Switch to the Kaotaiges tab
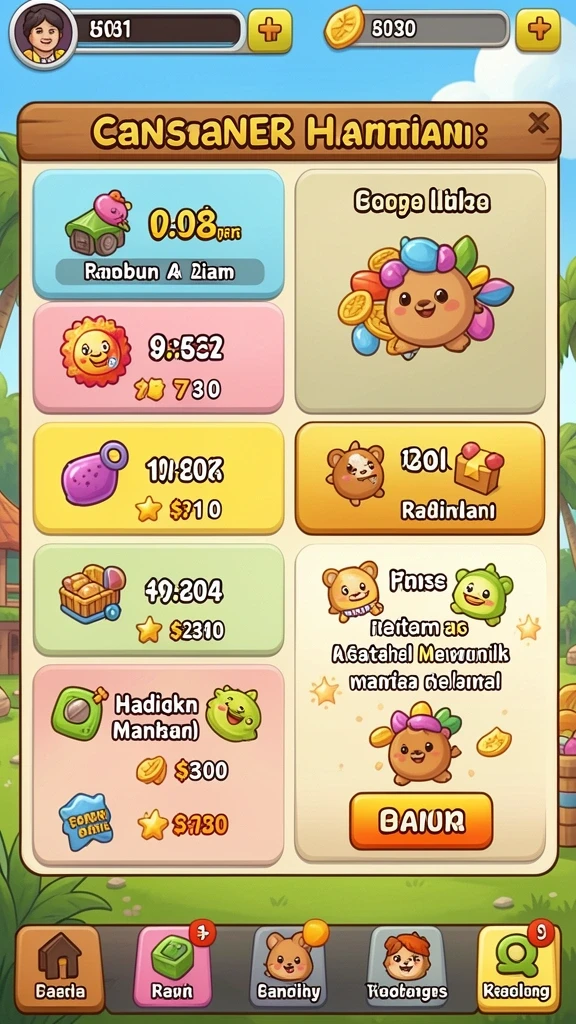The height and width of the screenshot is (1024, 576). click(x=408, y=967)
